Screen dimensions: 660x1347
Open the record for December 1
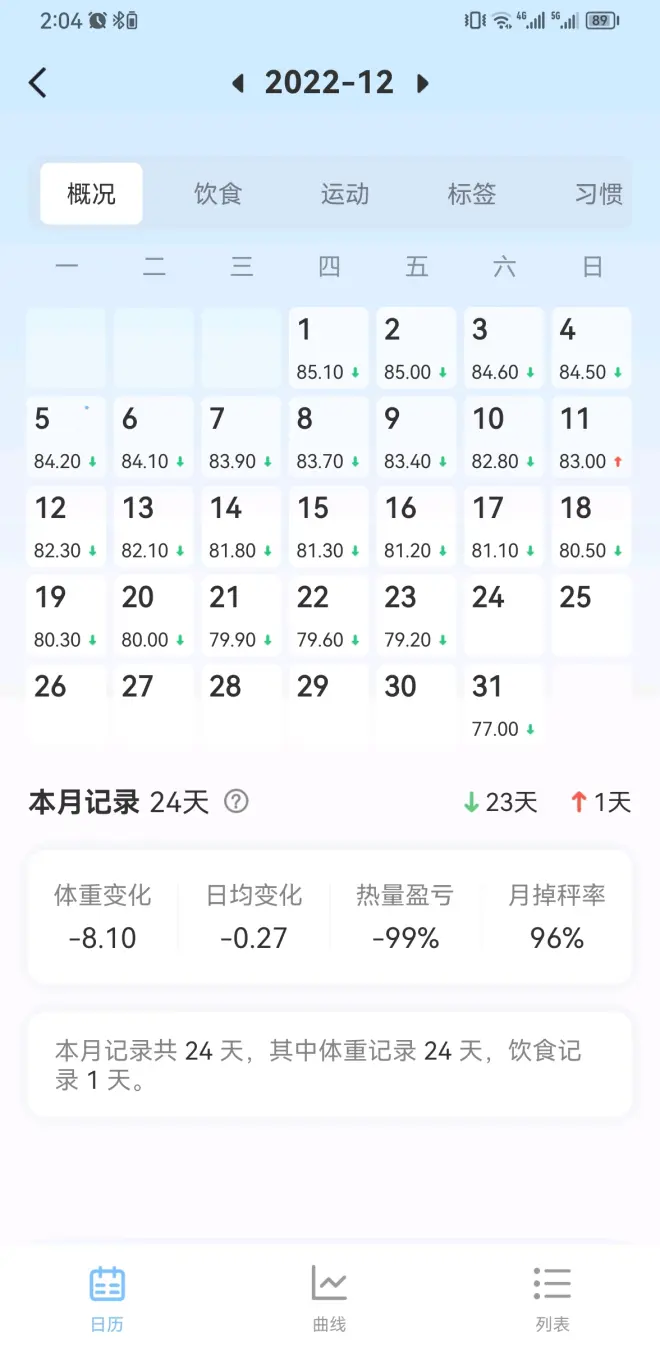coord(329,348)
